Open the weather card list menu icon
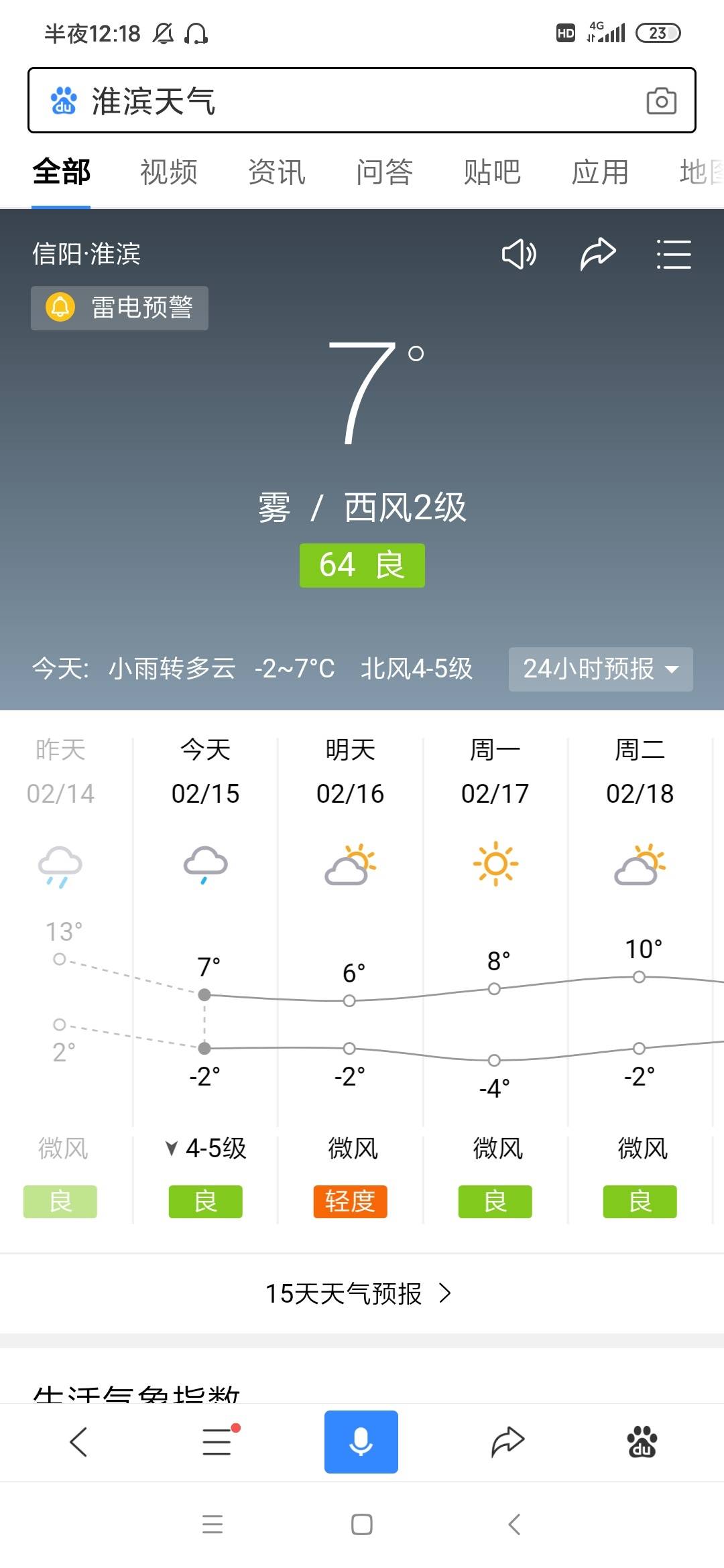 tap(674, 254)
